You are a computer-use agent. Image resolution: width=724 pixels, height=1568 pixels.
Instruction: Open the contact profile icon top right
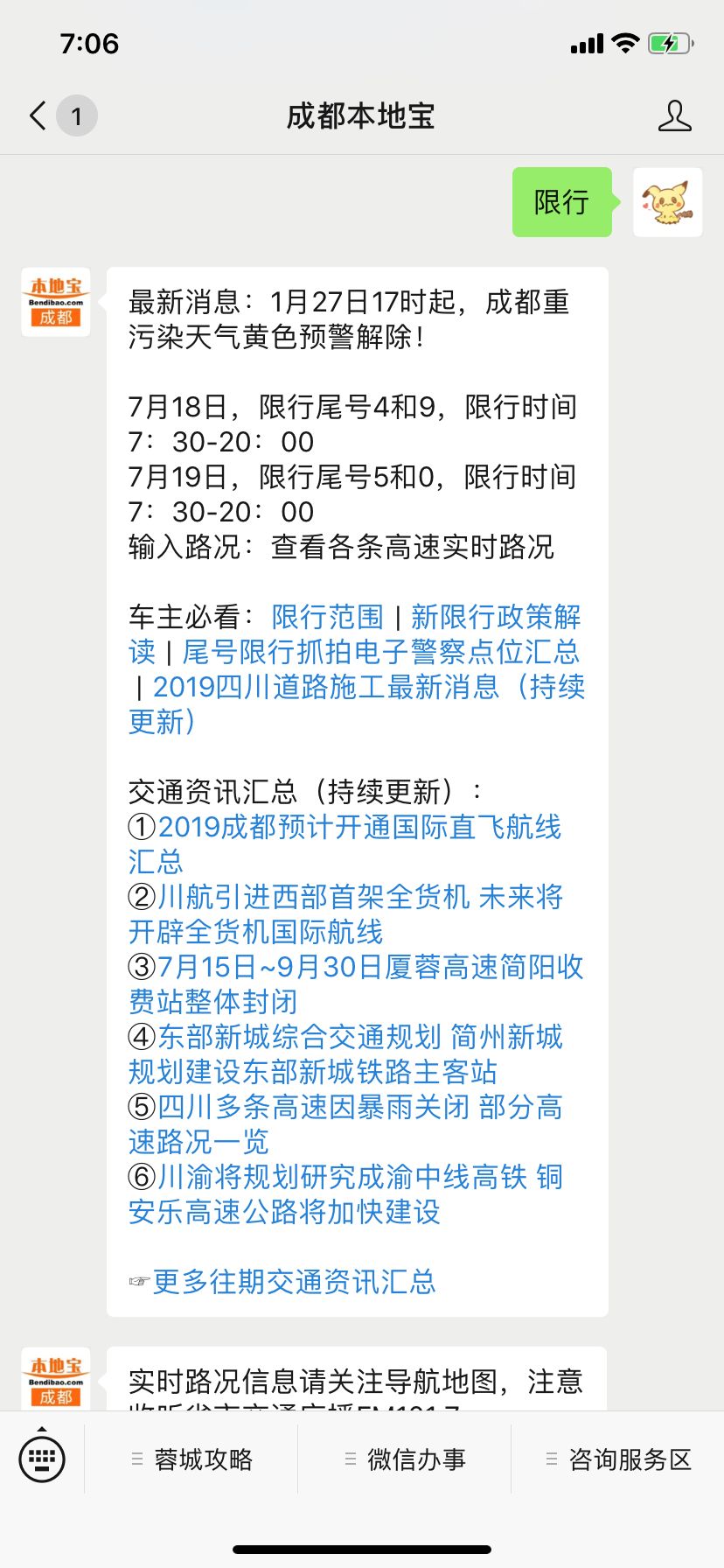[675, 115]
